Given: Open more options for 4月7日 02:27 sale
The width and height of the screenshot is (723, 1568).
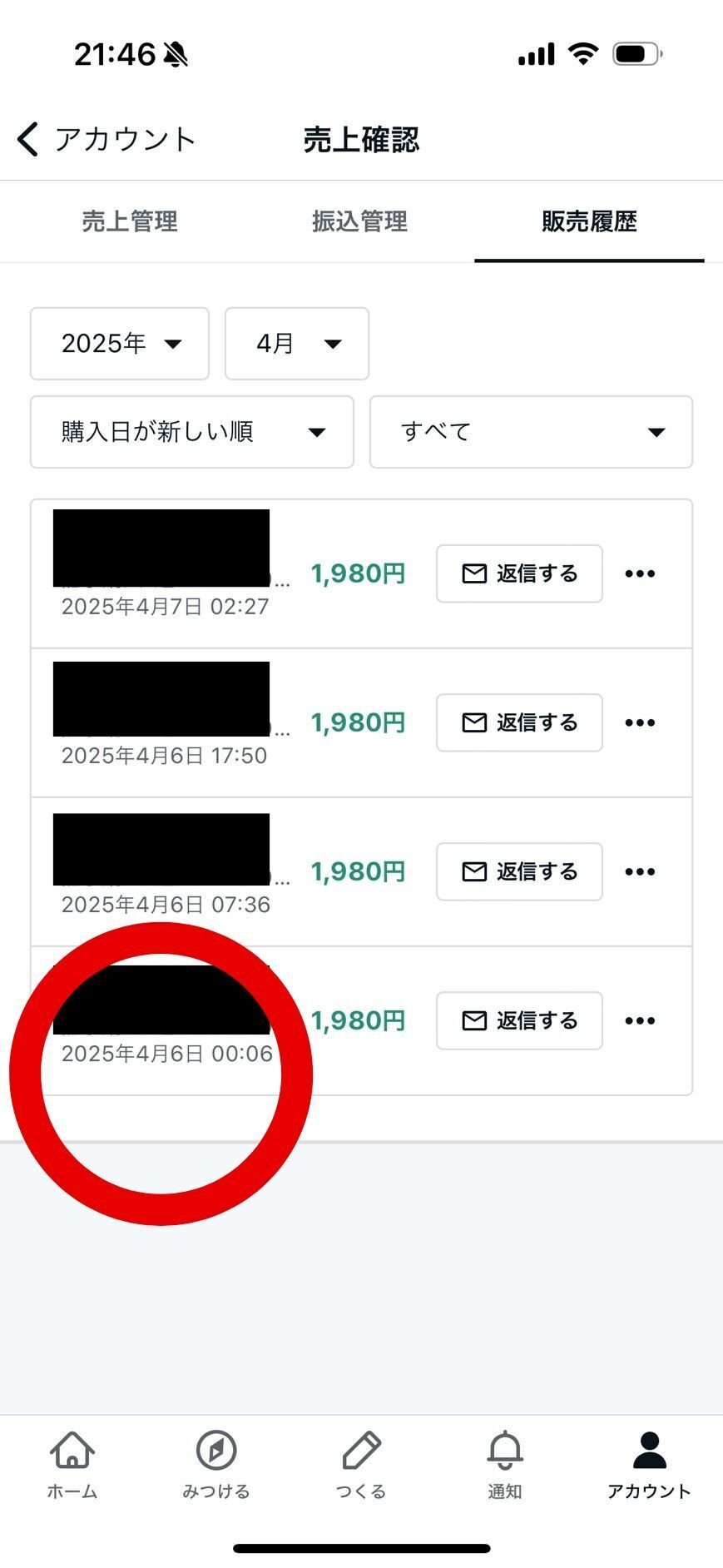Looking at the screenshot, I should click(x=640, y=573).
